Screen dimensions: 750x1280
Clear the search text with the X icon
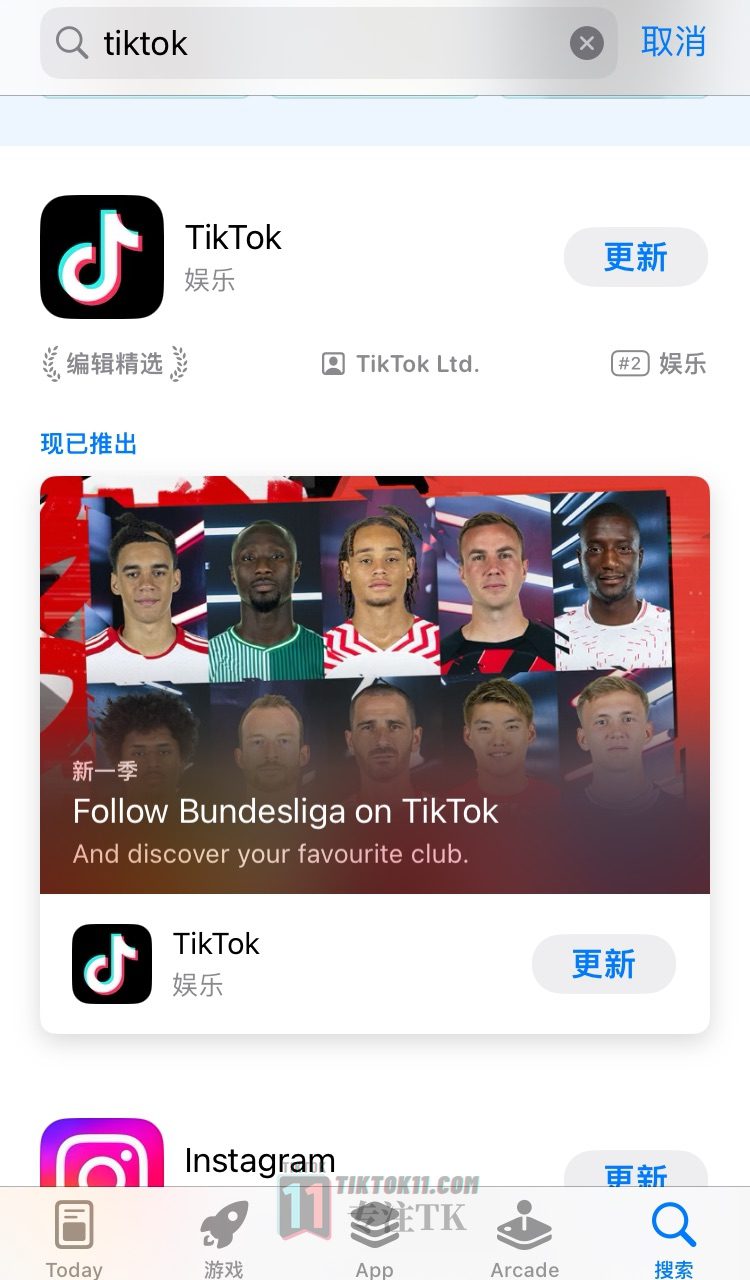(587, 43)
